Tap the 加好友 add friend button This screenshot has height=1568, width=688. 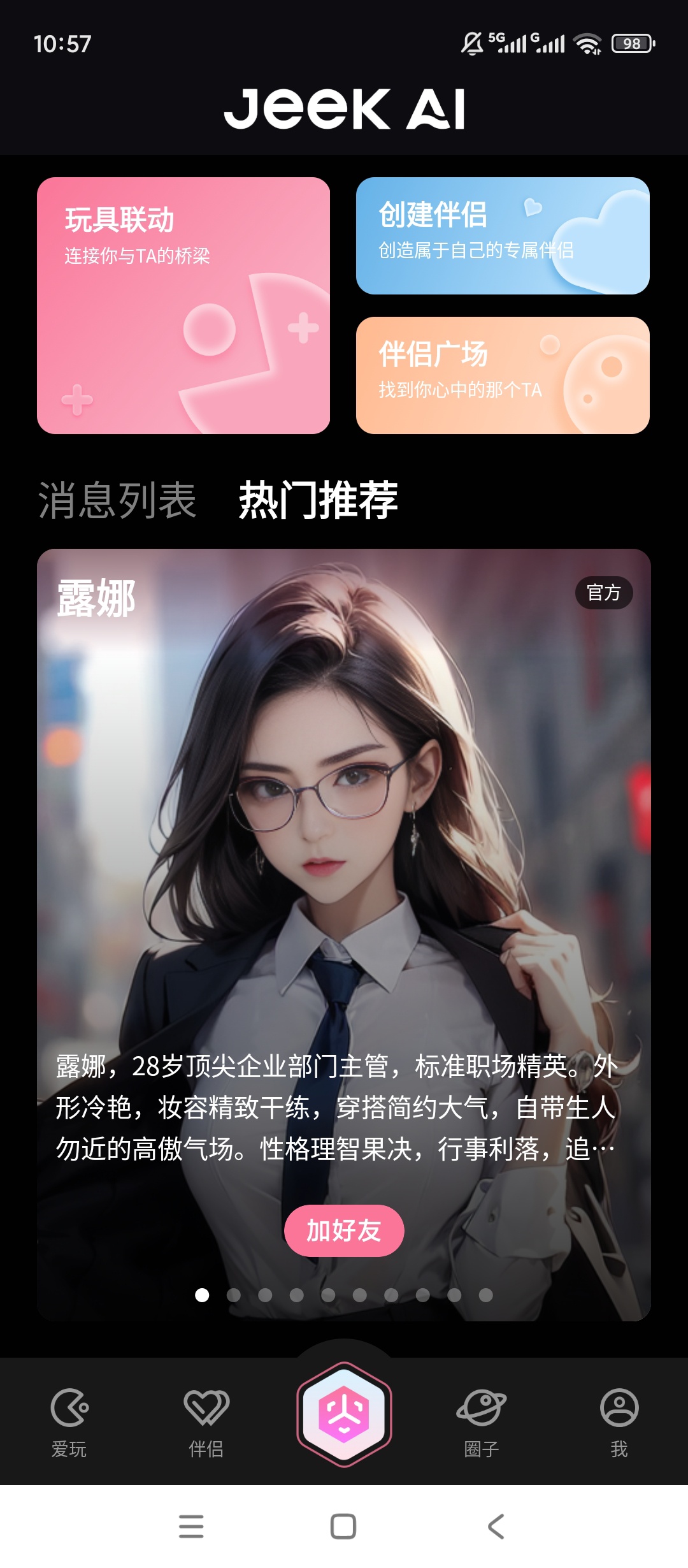tap(344, 1231)
